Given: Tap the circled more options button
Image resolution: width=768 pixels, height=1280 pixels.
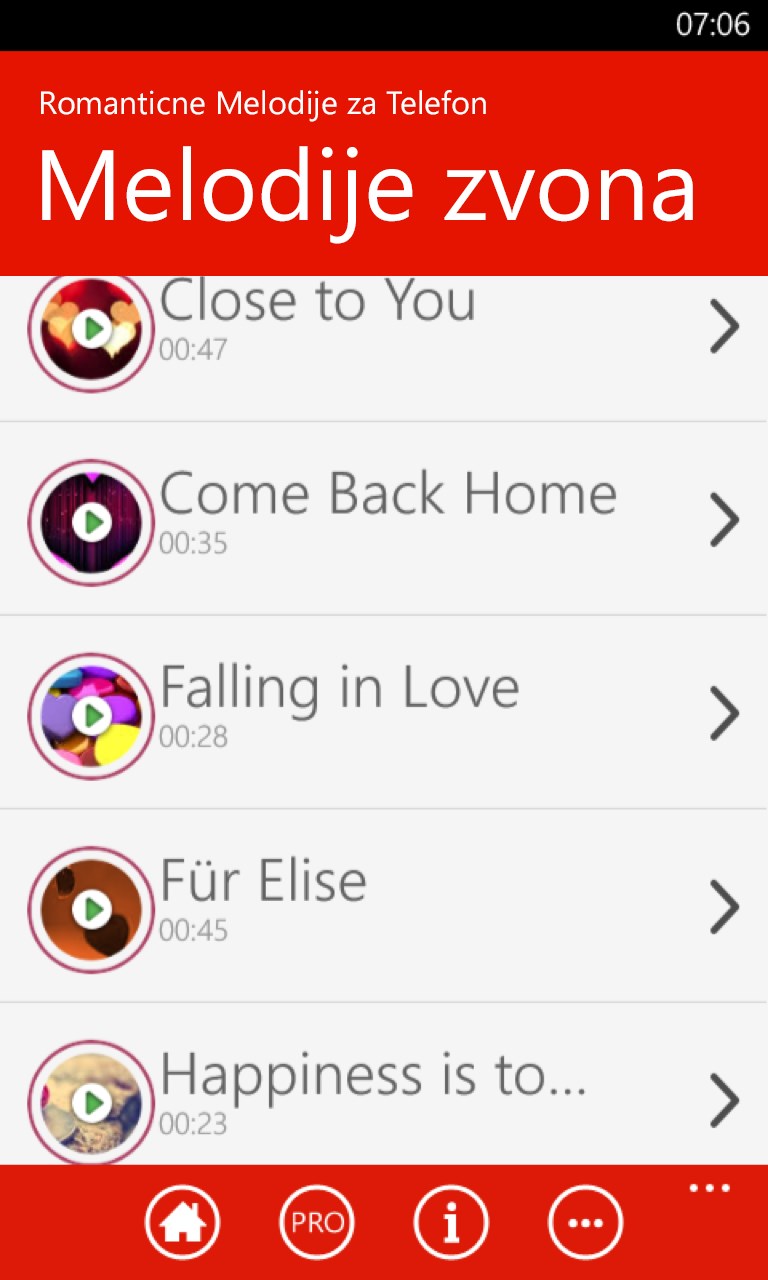Looking at the screenshot, I should click(585, 1222).
